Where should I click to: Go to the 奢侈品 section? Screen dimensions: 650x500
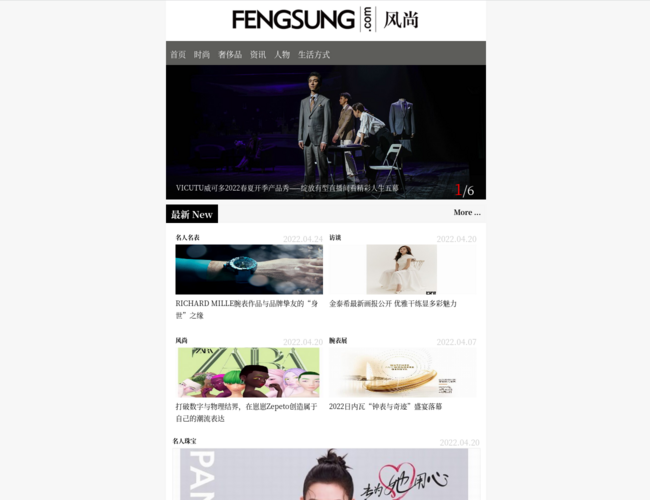click(x=230, y=54)
